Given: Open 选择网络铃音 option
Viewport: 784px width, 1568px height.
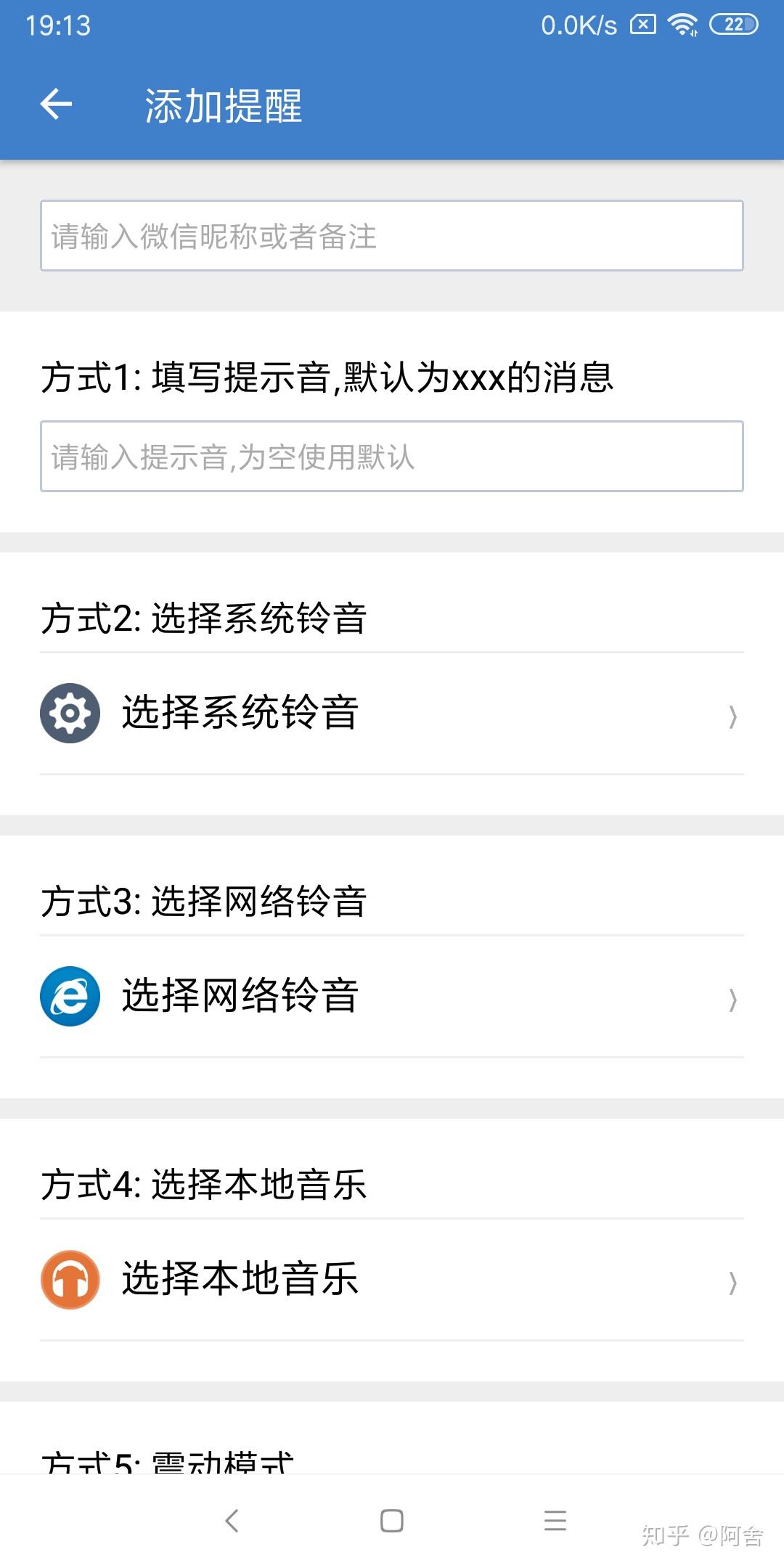Looking at the screenshot, I should point(392,996).
